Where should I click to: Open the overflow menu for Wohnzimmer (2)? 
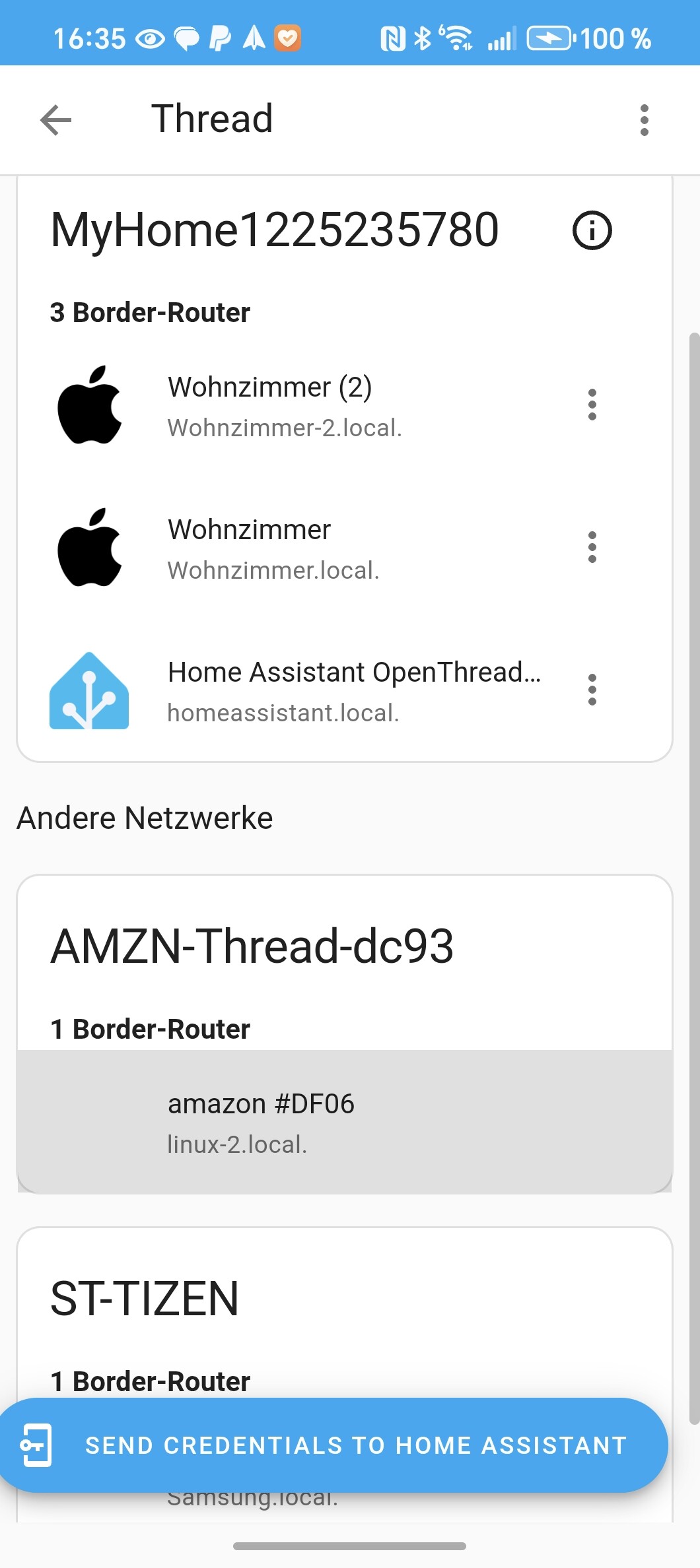(x=592, y=406)
